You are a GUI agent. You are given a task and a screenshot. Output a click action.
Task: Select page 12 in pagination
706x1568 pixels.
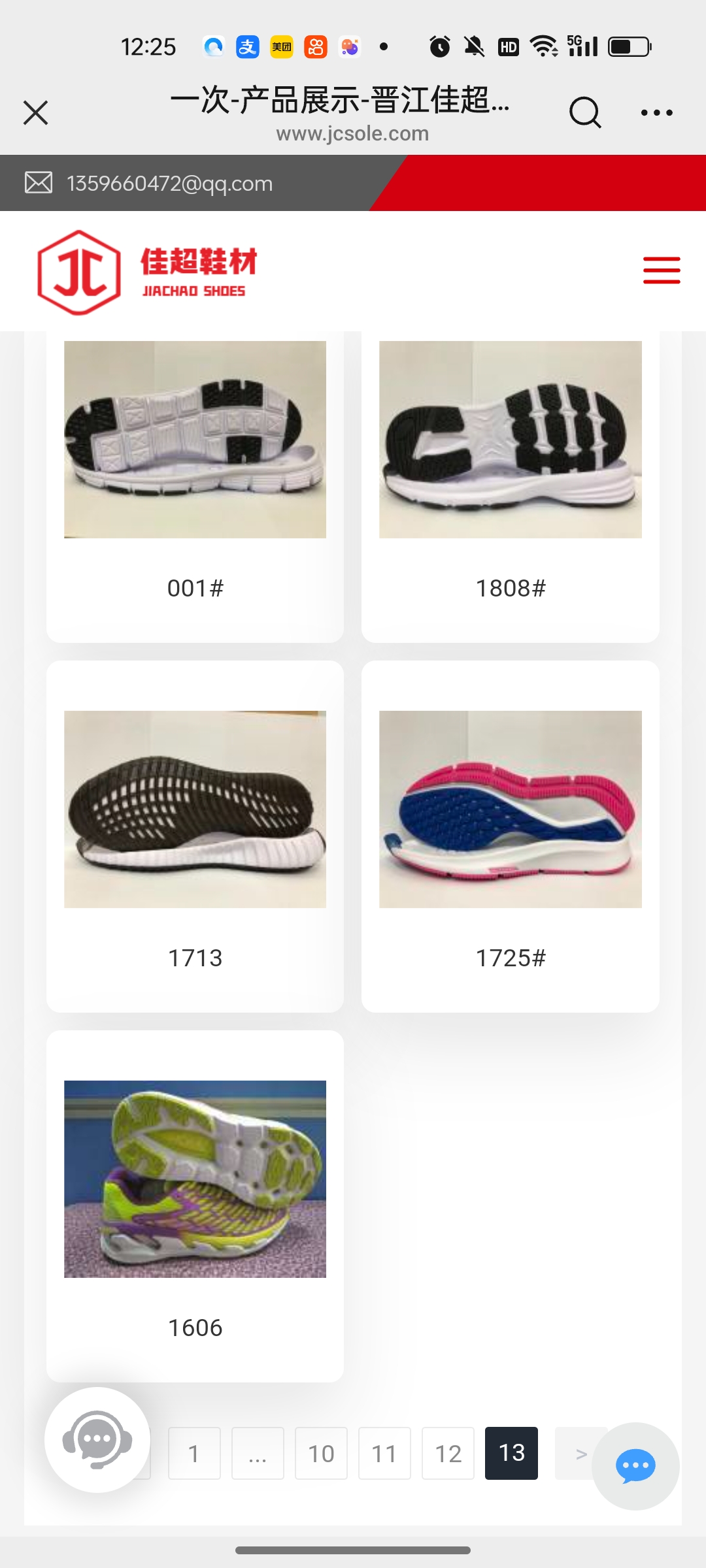pos(448,1453)
